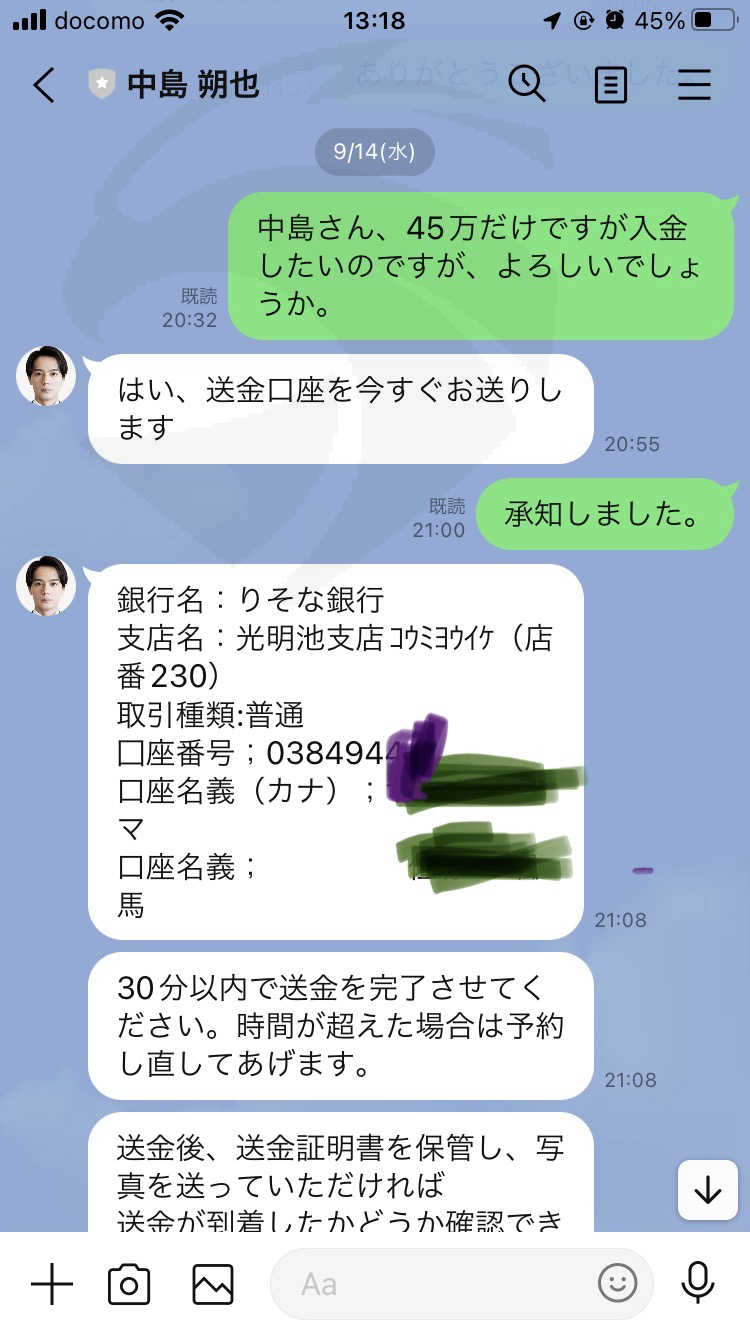Open the hamburger chat menu
The width and height of the screenshot is (750, 1334).
coord(694,85)
